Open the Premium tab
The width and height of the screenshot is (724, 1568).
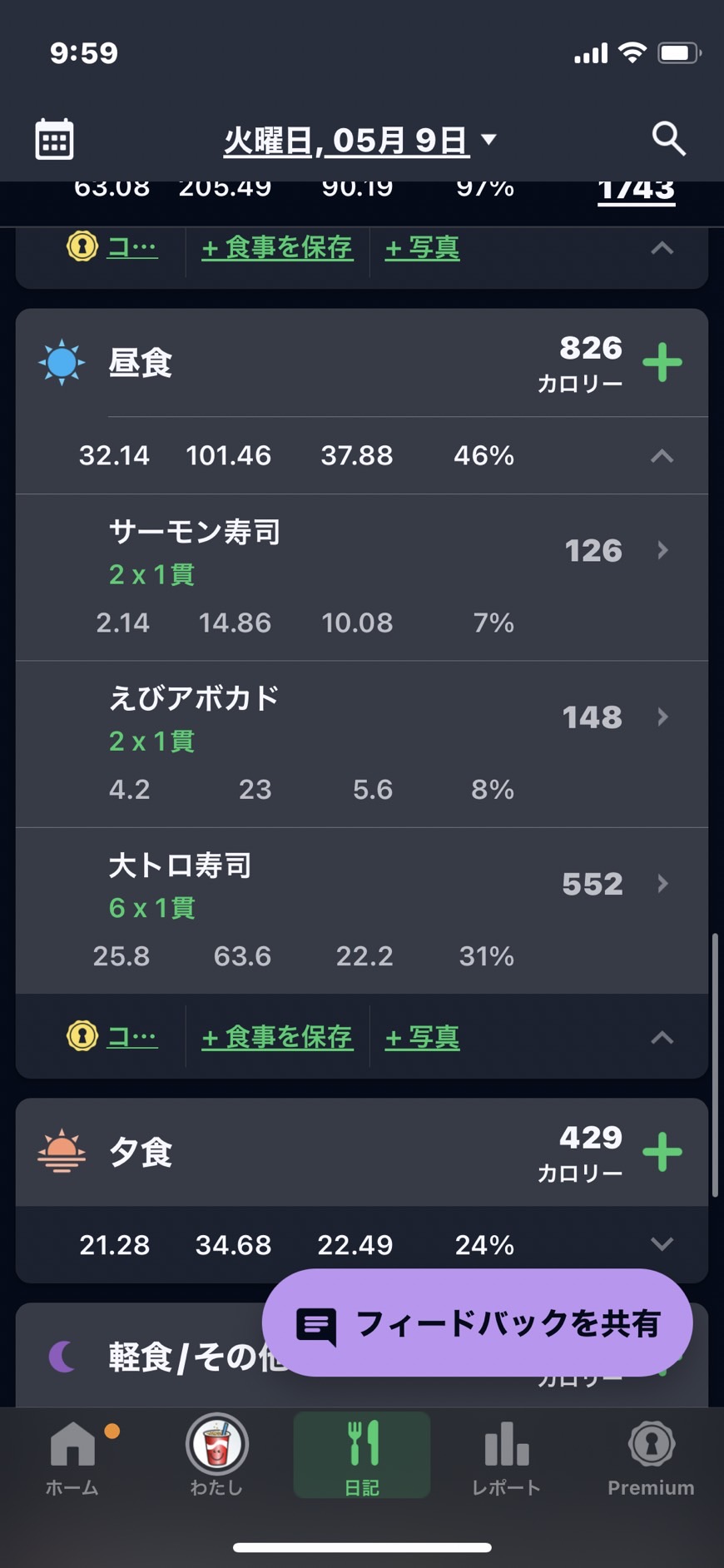pyautogui.click(x=651, y=1456)
